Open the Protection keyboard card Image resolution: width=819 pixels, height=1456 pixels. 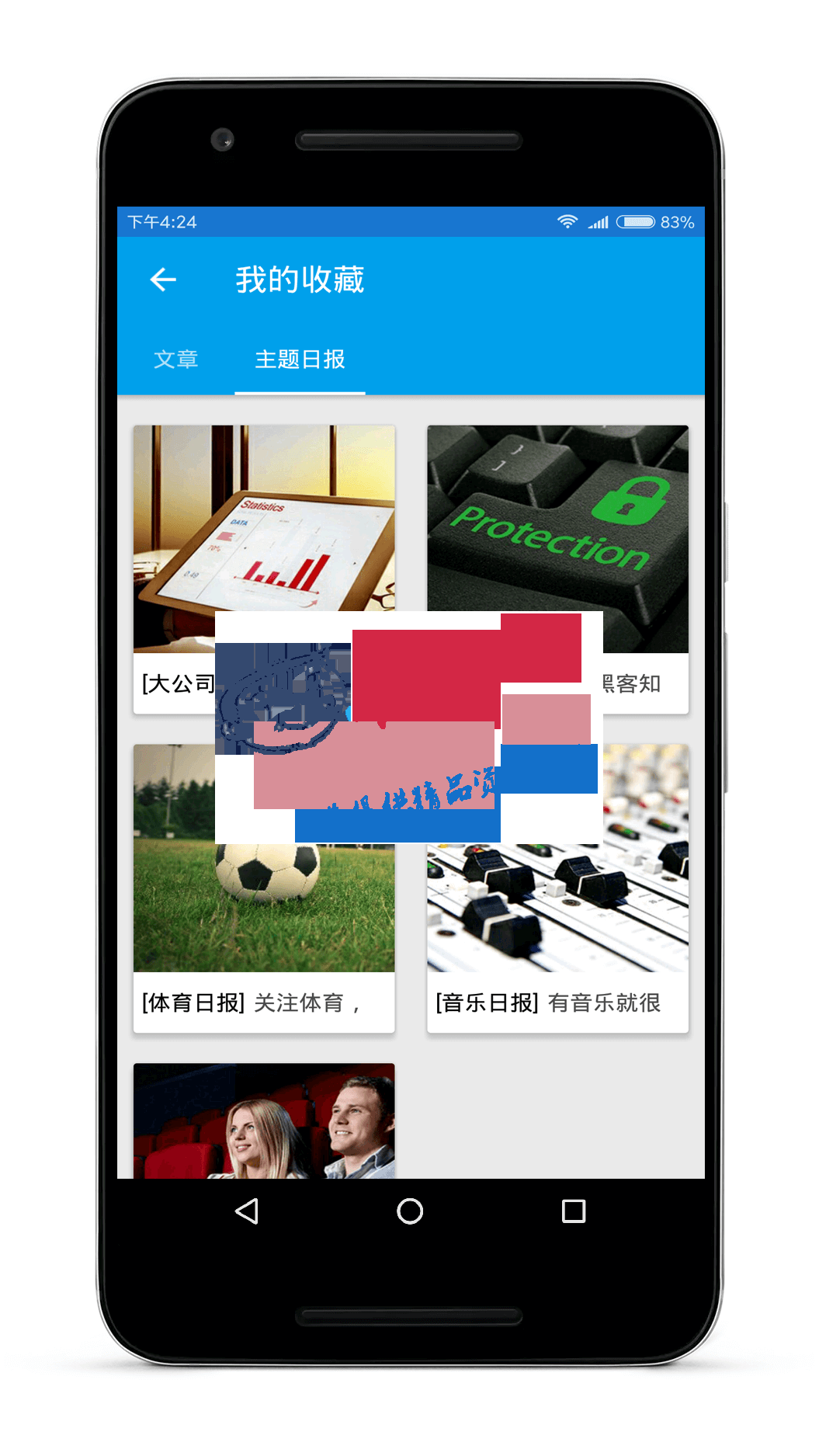click(557, 528)
